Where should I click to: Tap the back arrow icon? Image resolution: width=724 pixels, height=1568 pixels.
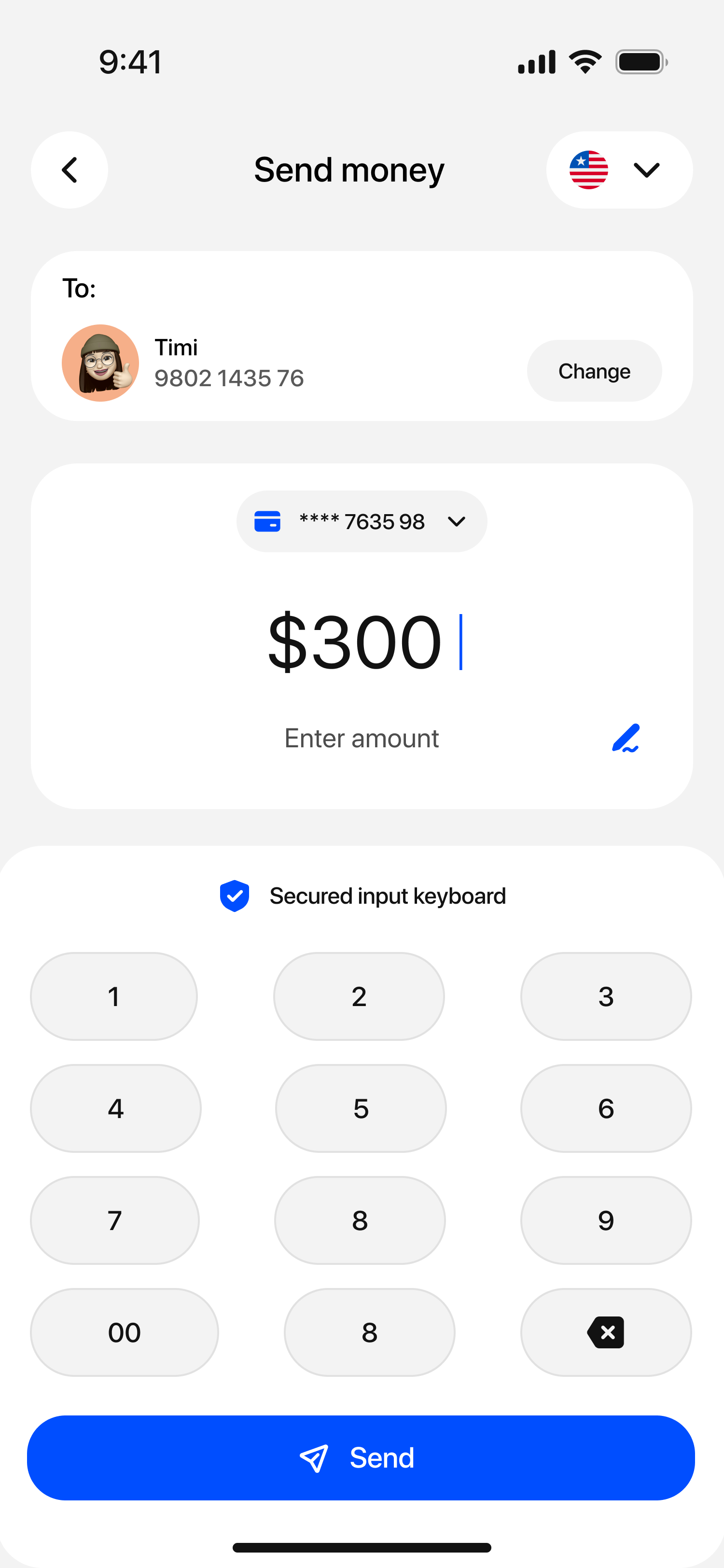point(70,170)
